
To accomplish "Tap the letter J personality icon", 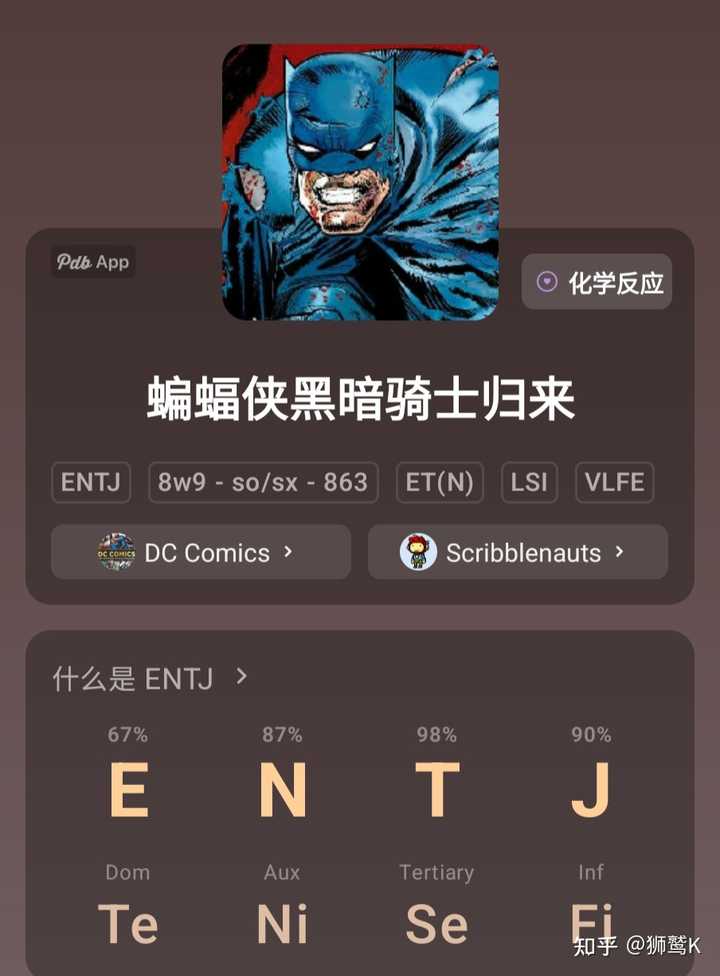I will [591, 789].
